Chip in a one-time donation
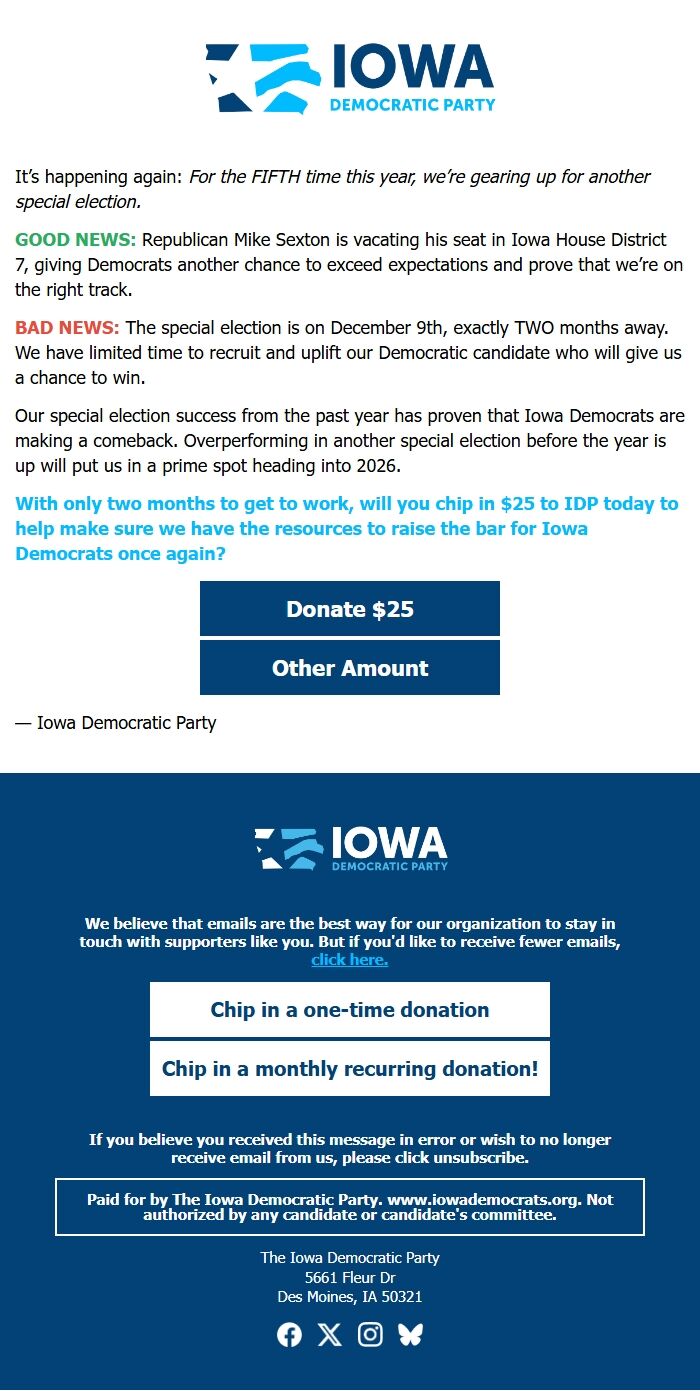Viewport: 700px width, 1391px height. click(x=350, y=1010)
